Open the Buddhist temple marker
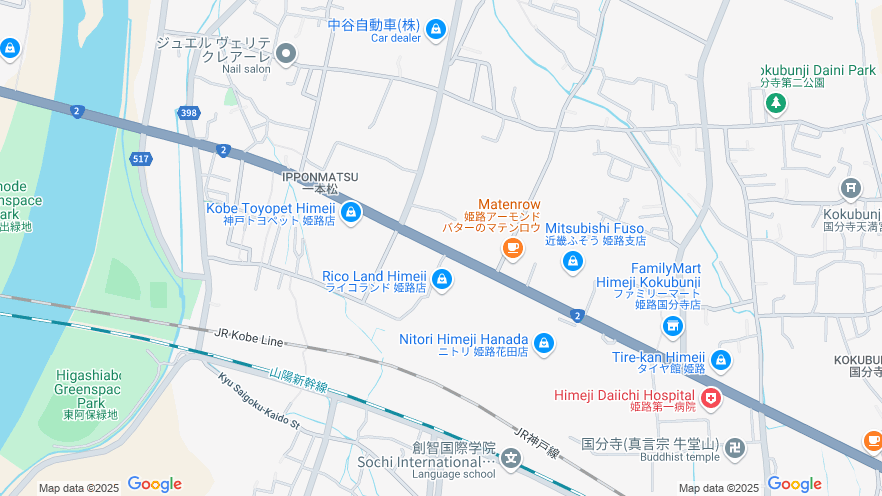The image size is (882, 496). pos(735,447)
